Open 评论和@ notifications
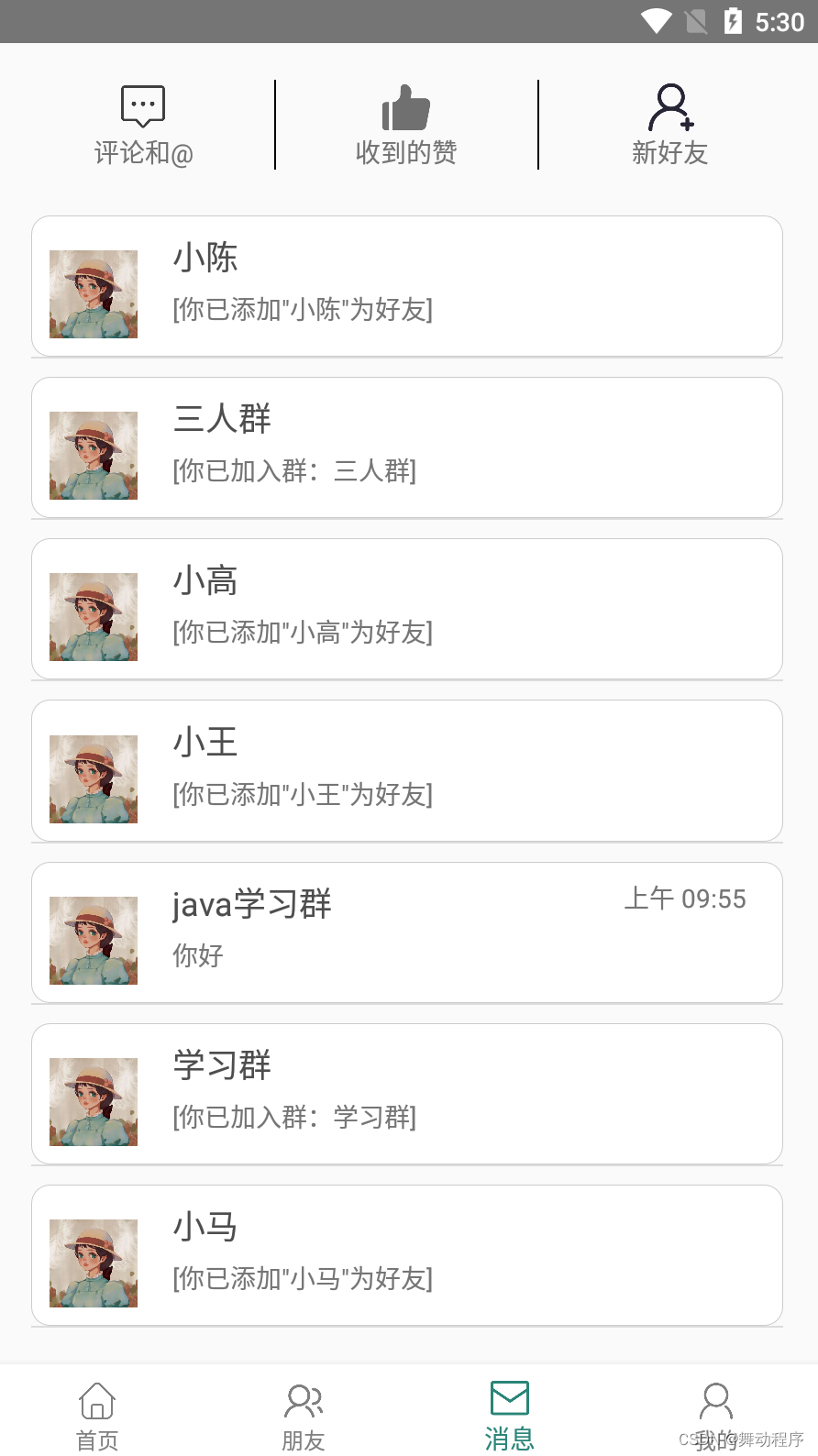818x1456 pixels. [143, 126]
